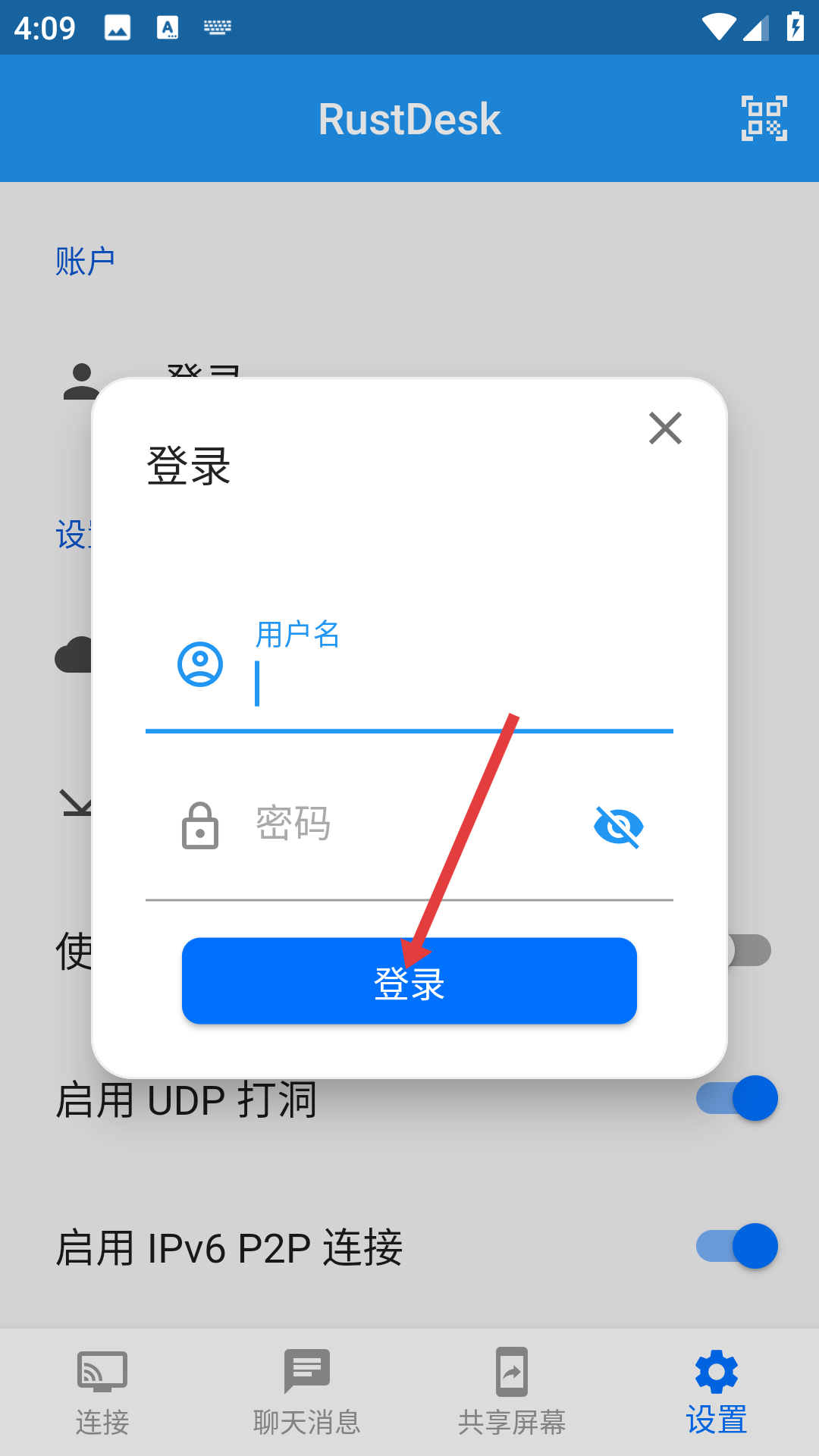819x1456 pixels.
Task: Go to the 共享屏幕 tab
Action: click(512, 1392)
